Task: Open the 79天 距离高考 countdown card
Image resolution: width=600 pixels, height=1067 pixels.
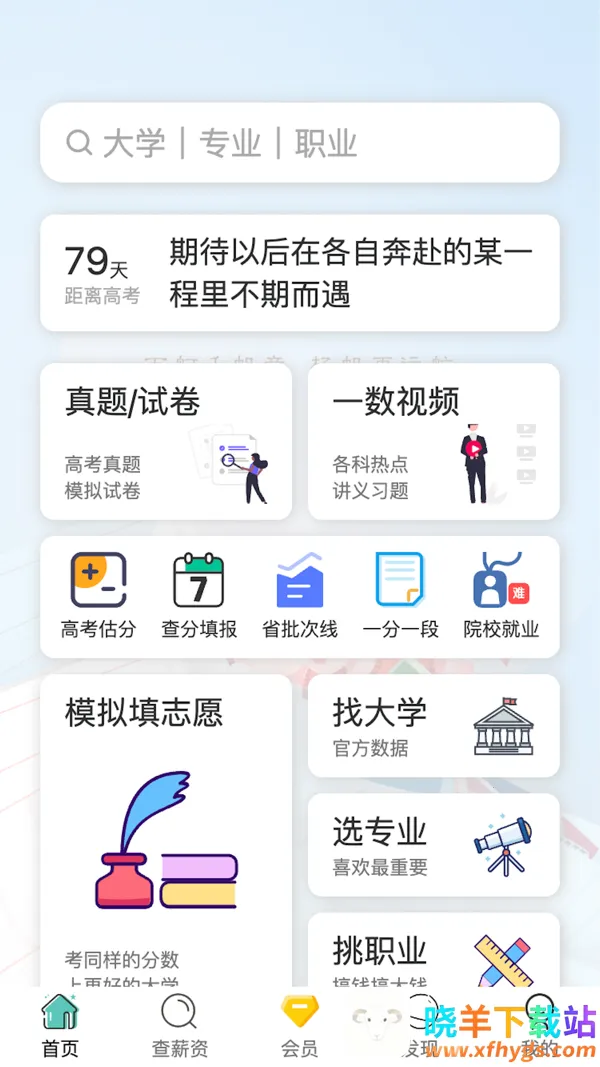Action: [x=299, y=273]
